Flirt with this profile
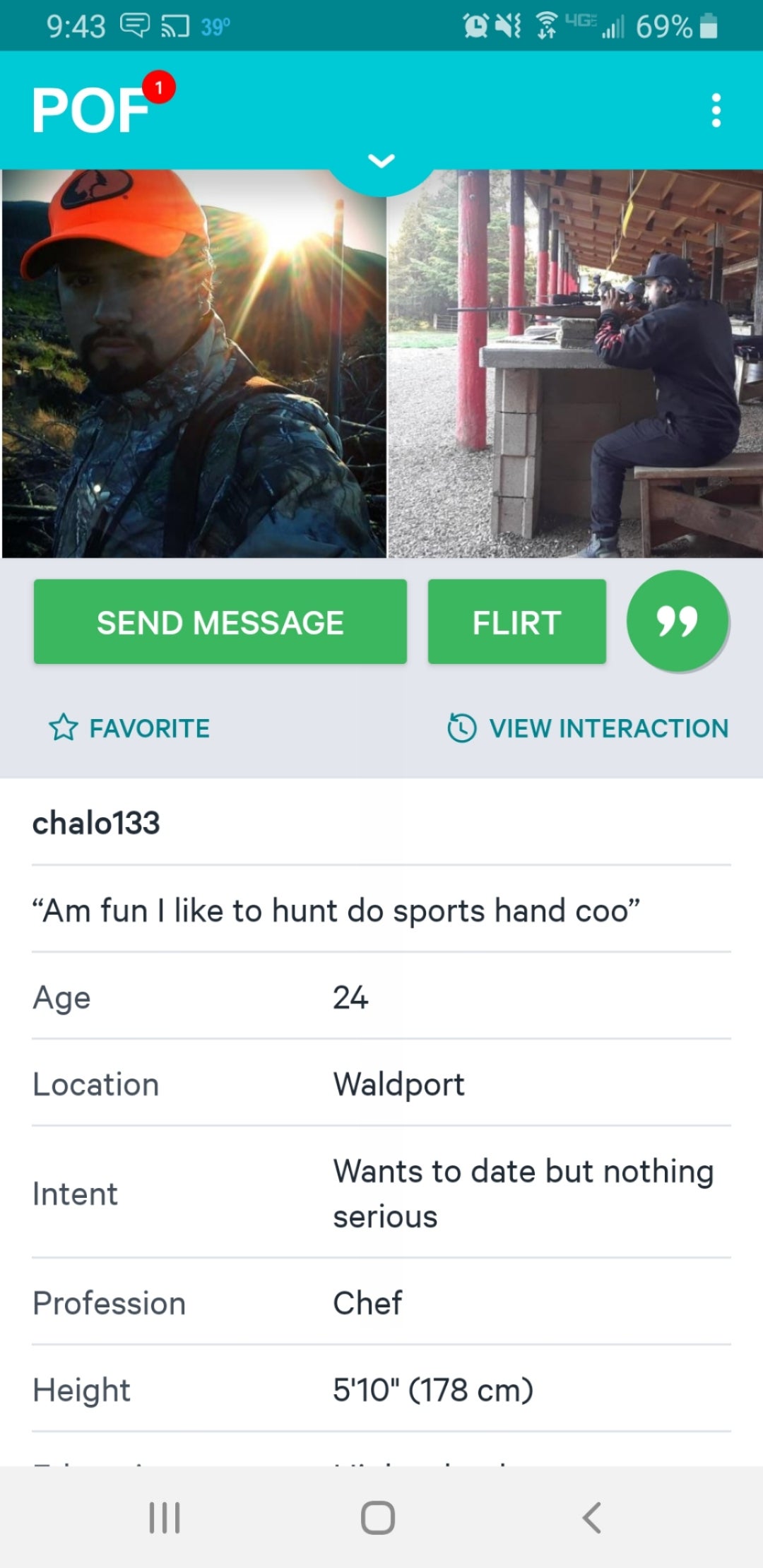 click(516, 622)
